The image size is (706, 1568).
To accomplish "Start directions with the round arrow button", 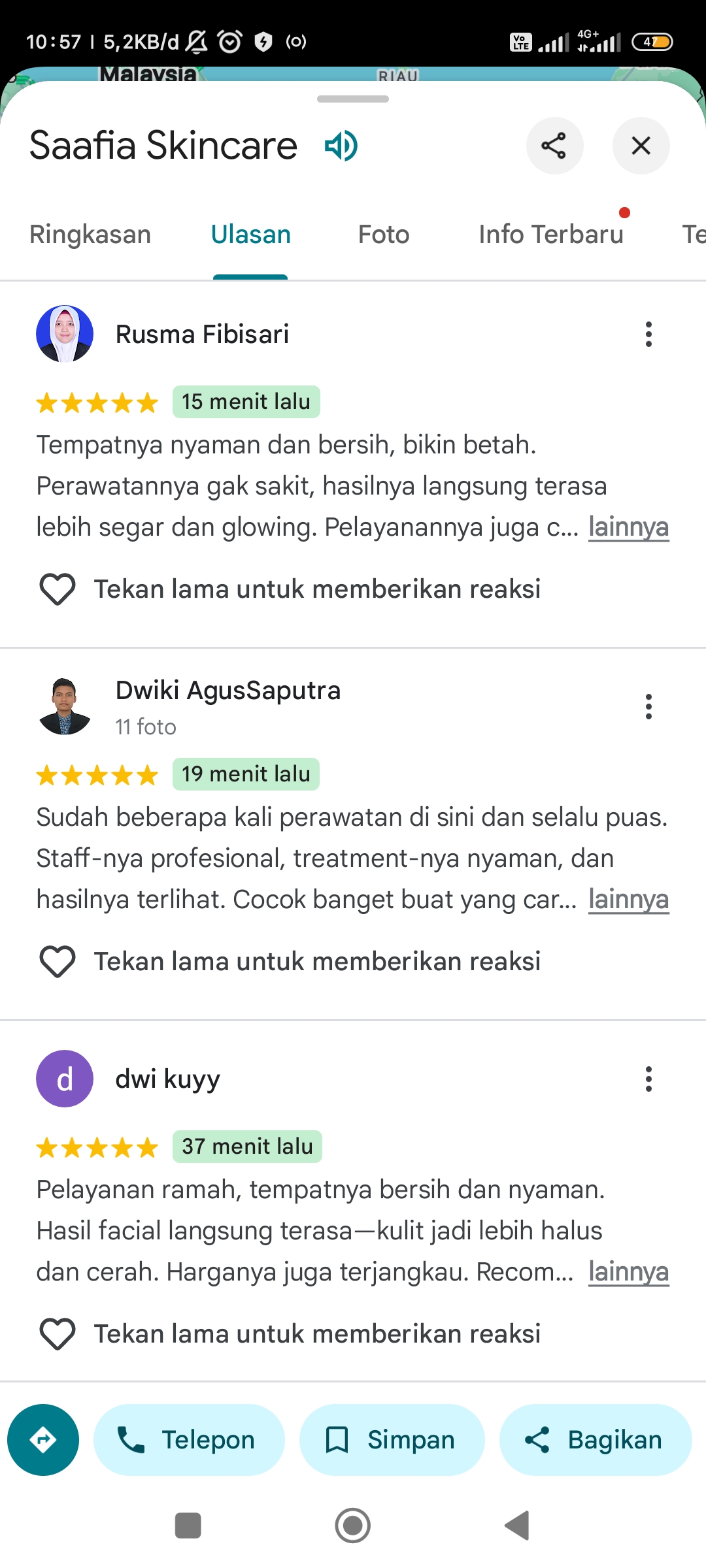I will pyautogui.click(x=43, y=1440).
